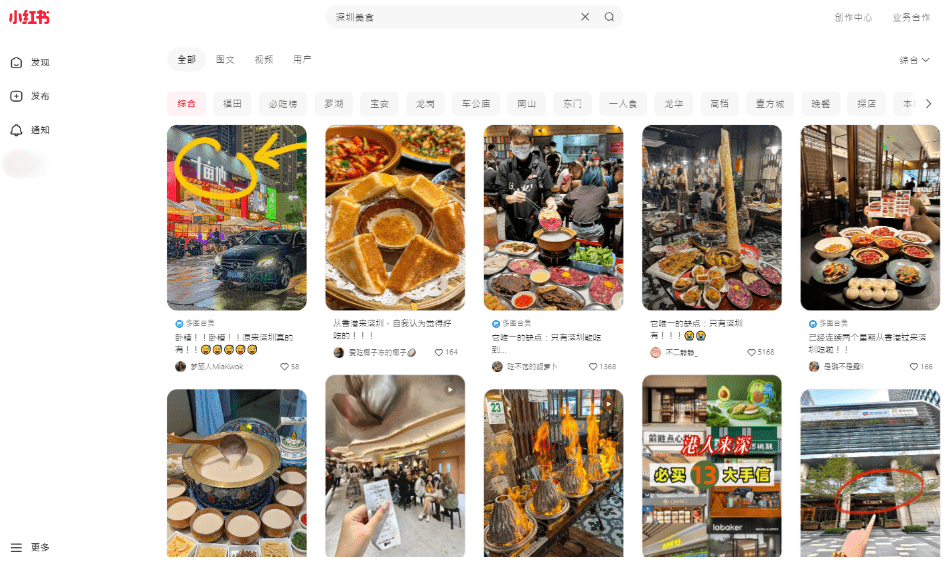
Task: Choose the 南山 filter chip
Action: click(526, 103)
